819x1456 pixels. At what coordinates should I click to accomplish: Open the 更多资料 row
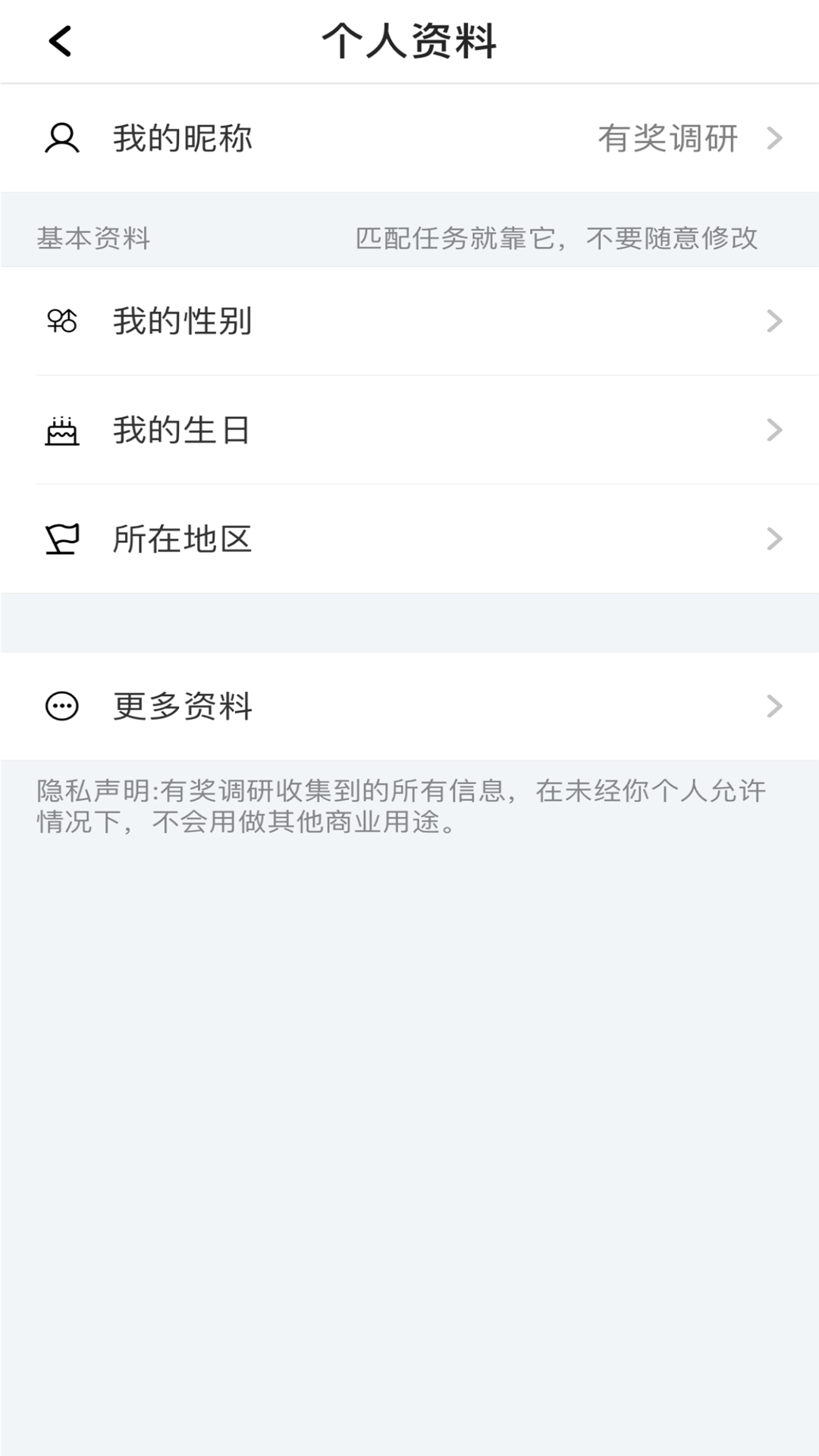(409, 706)
